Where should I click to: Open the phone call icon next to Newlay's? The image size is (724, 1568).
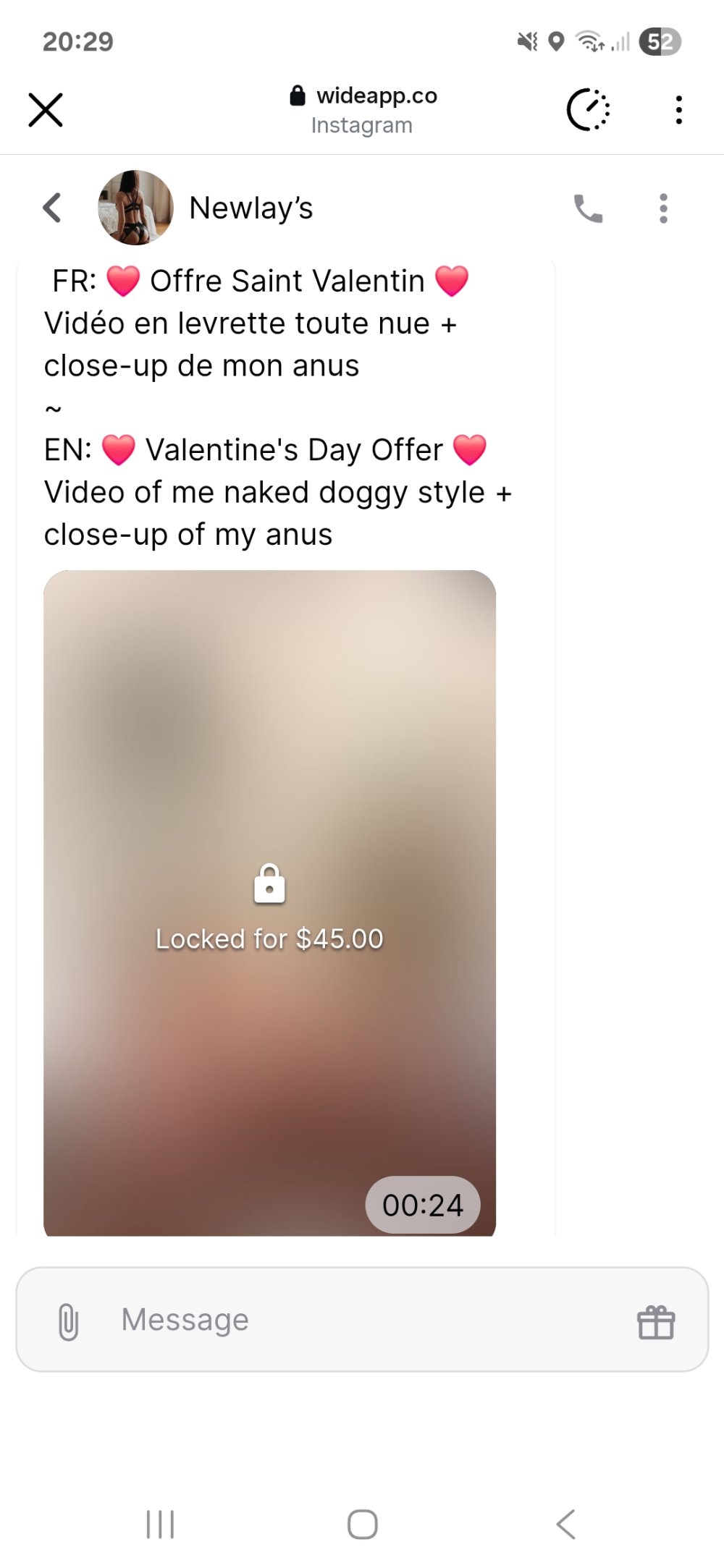pos(588,208)
